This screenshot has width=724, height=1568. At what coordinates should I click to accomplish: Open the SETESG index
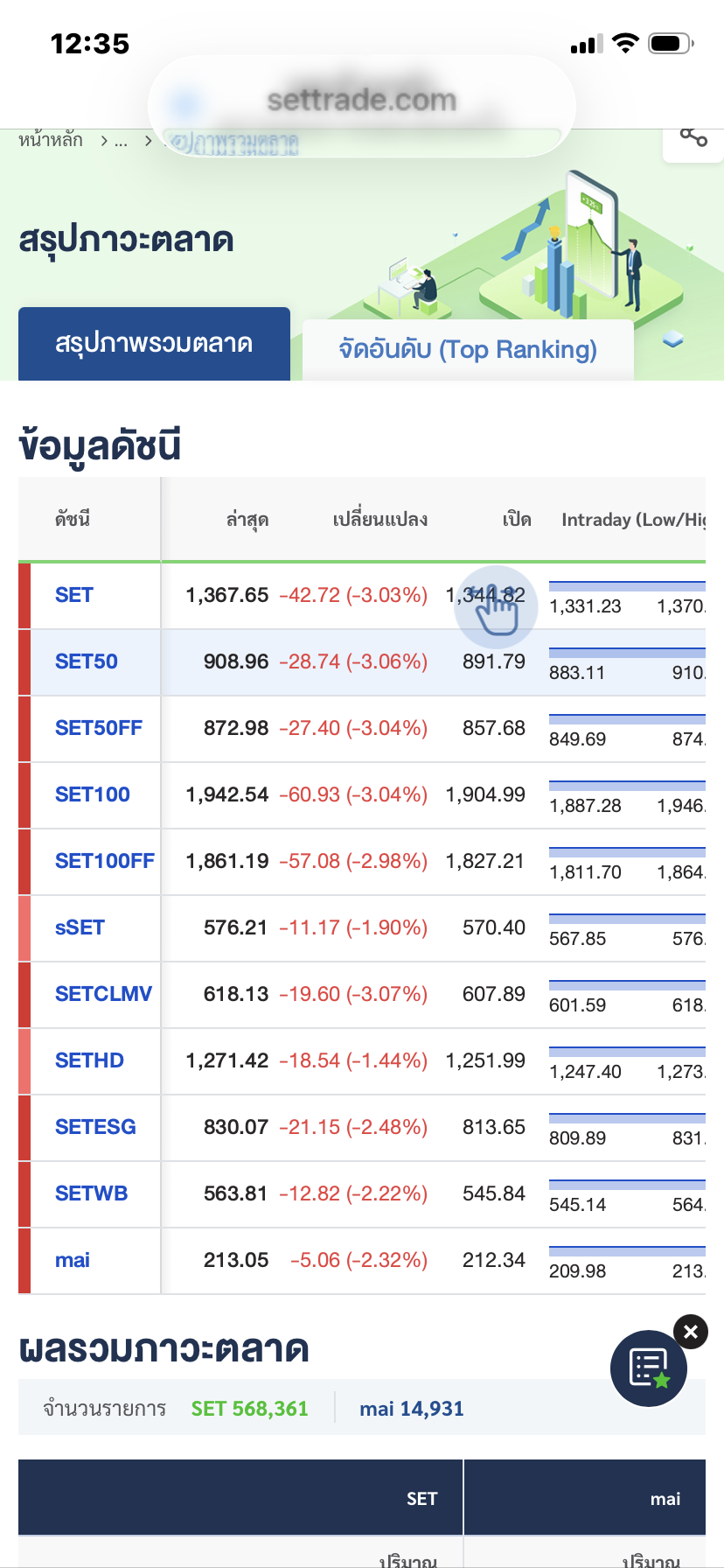pos(95,1128)
